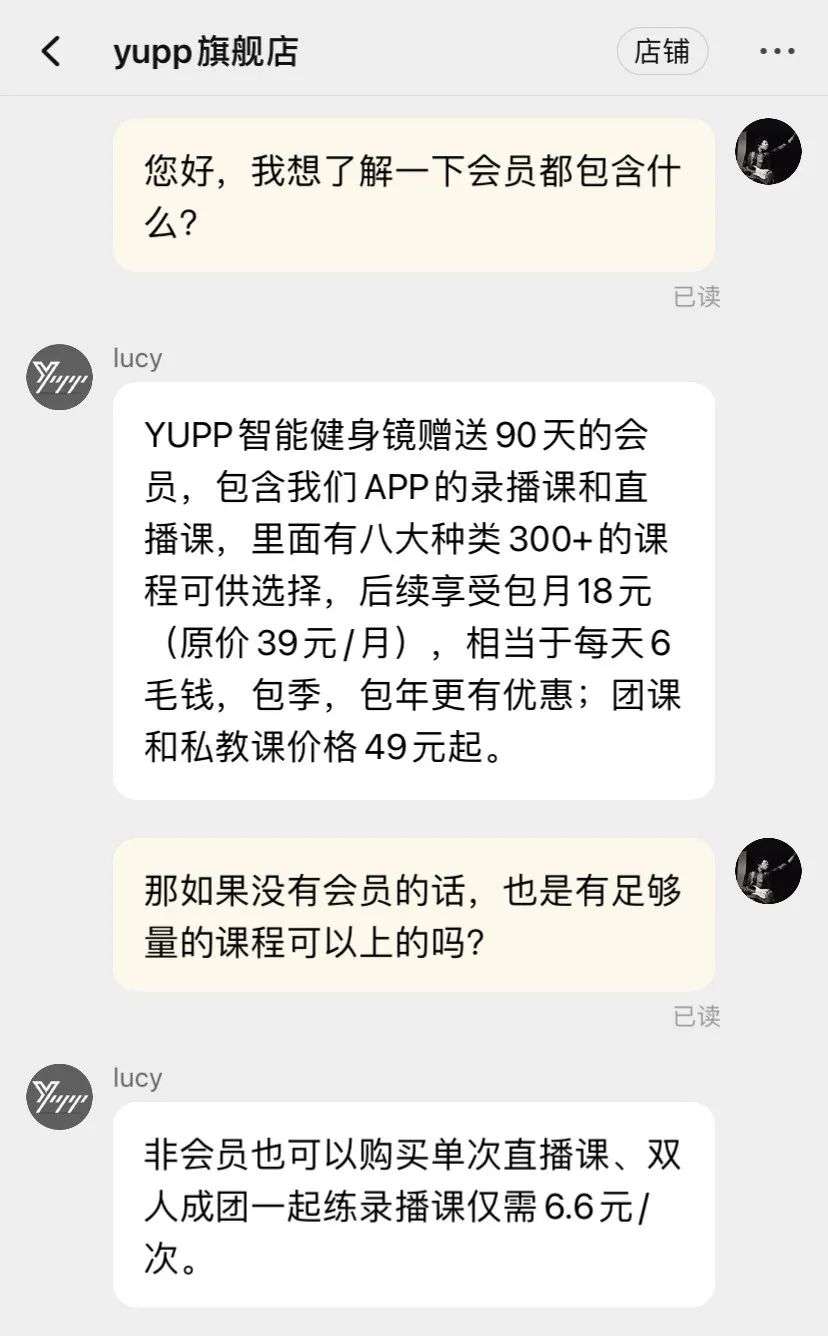The width and height of the screenshot is (828, 1336).
Task: Open the 店铺 store page button
Action: [x=662, y=52]
